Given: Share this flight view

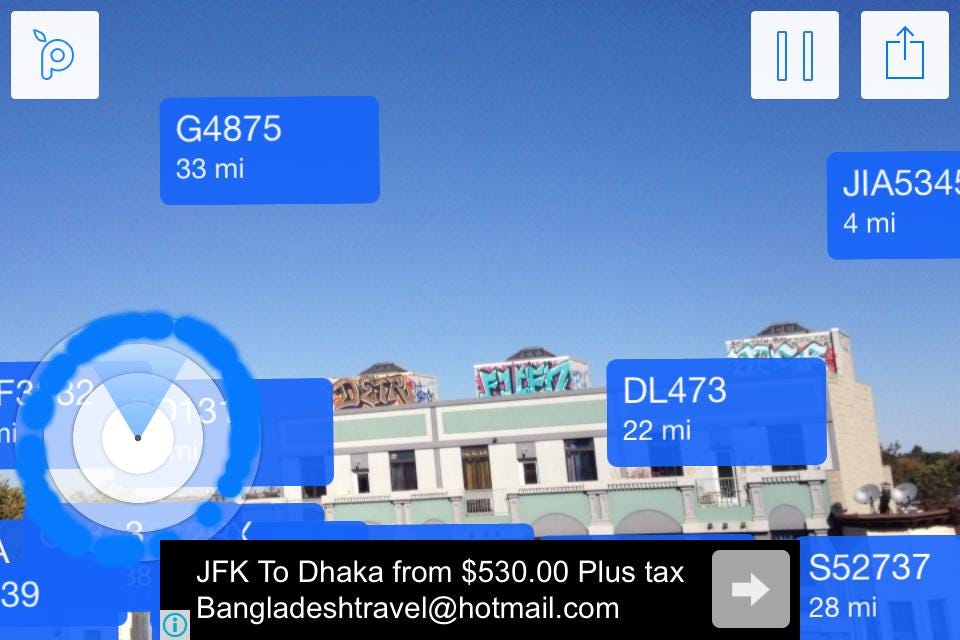Looking at the screenshot, I should click(904, 55).
